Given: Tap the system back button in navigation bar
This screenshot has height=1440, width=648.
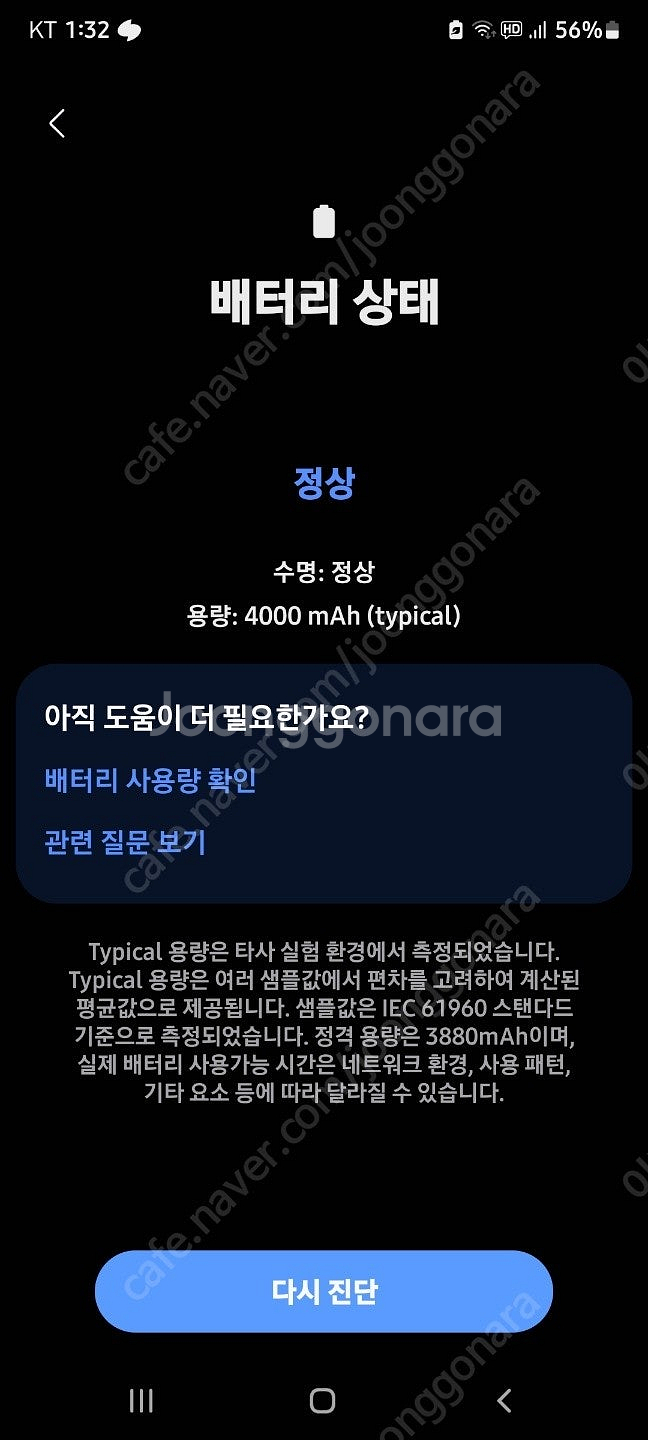Looking at the screenshot, I should tap(504, 1401).
